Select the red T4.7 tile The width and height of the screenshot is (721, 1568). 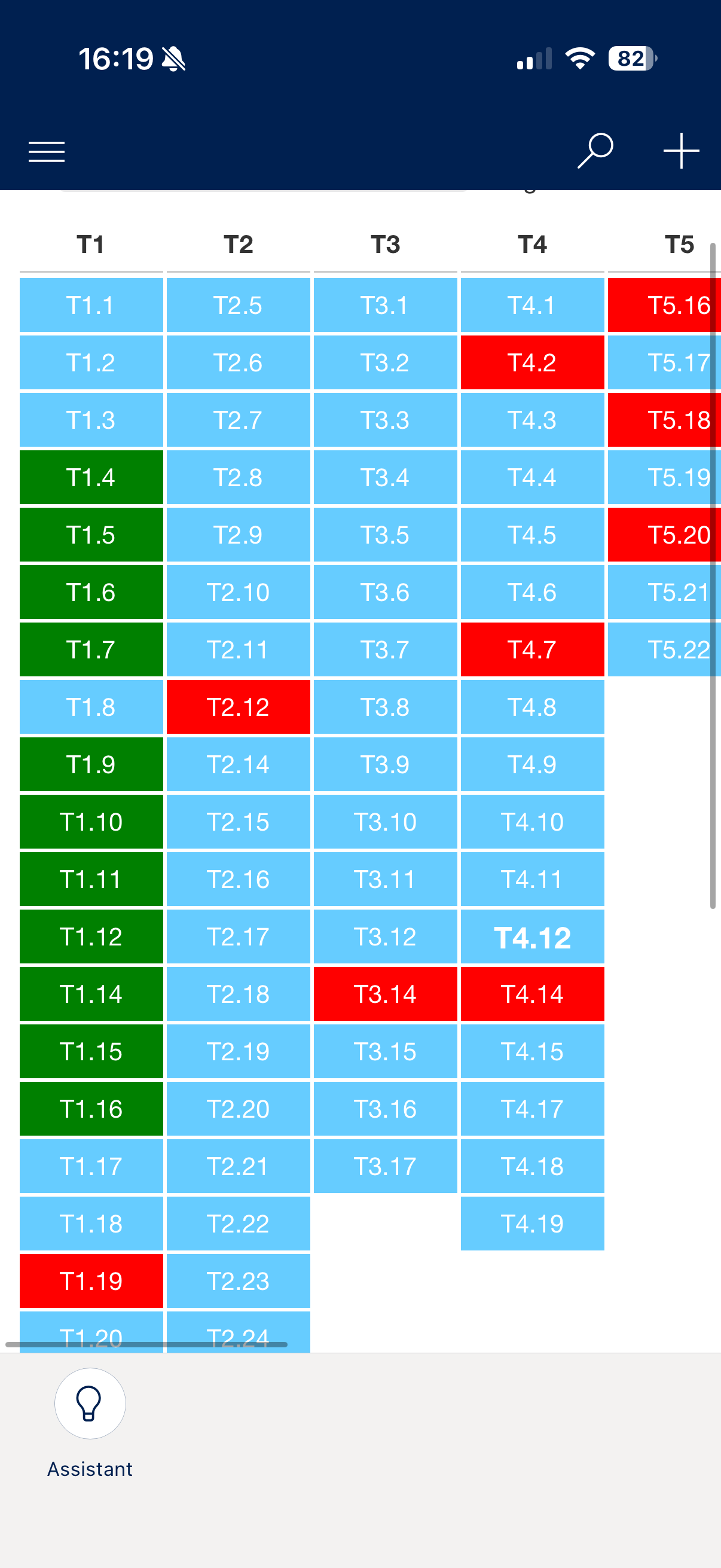pos(533,649)
